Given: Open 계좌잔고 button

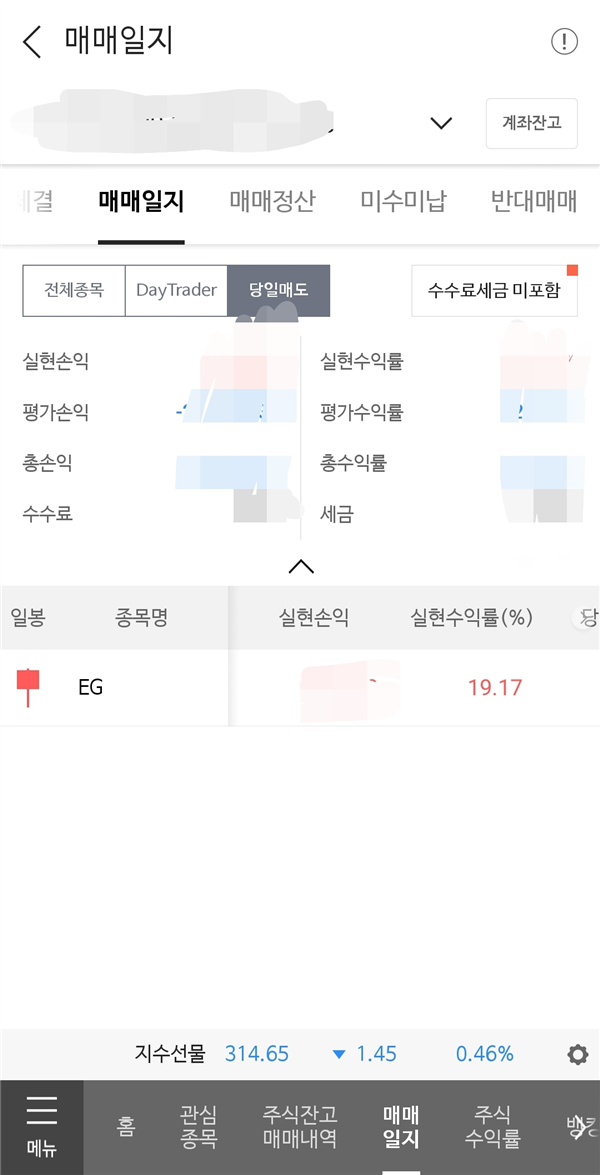Looking at the screenshot, I should [x=531, y=123].
